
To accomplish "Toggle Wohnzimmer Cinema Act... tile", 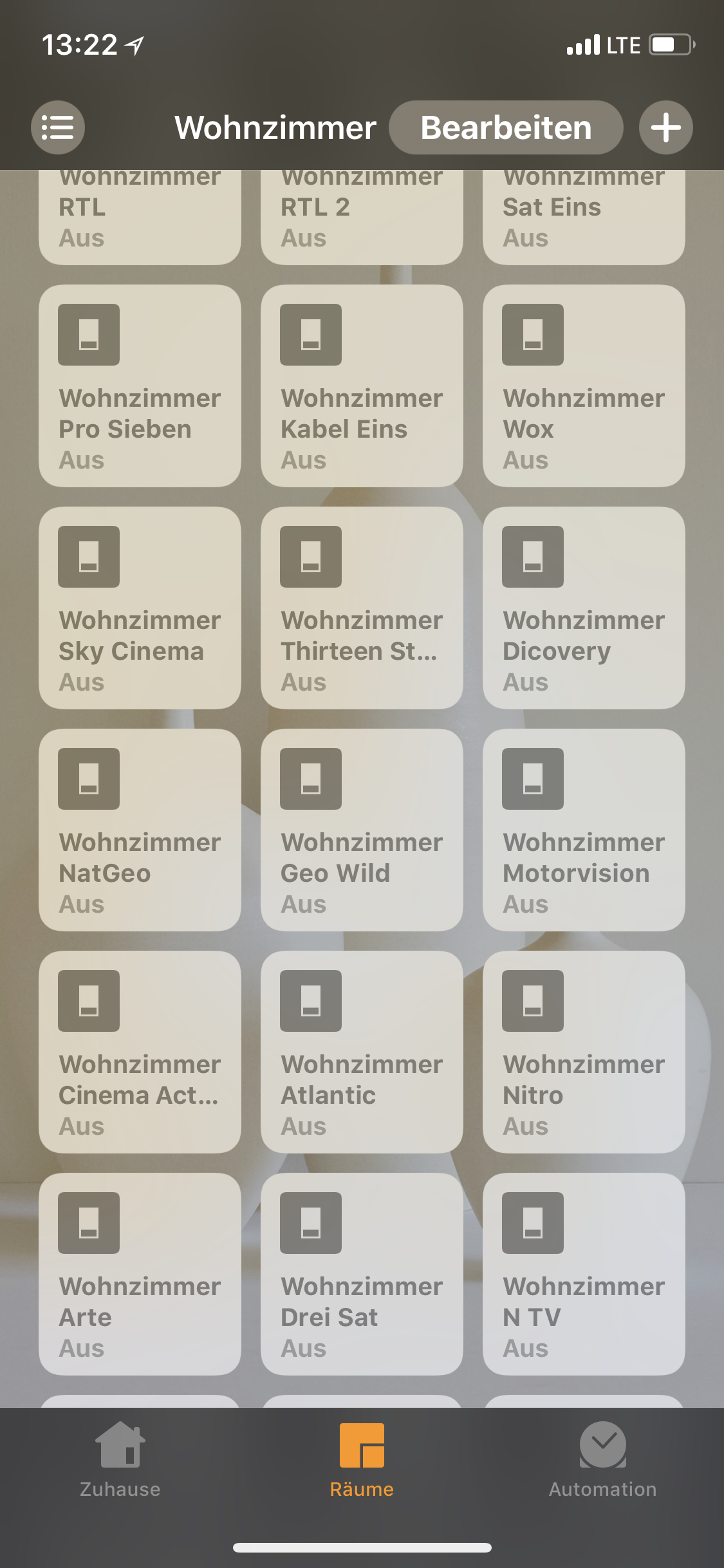I will (140, 1052).
